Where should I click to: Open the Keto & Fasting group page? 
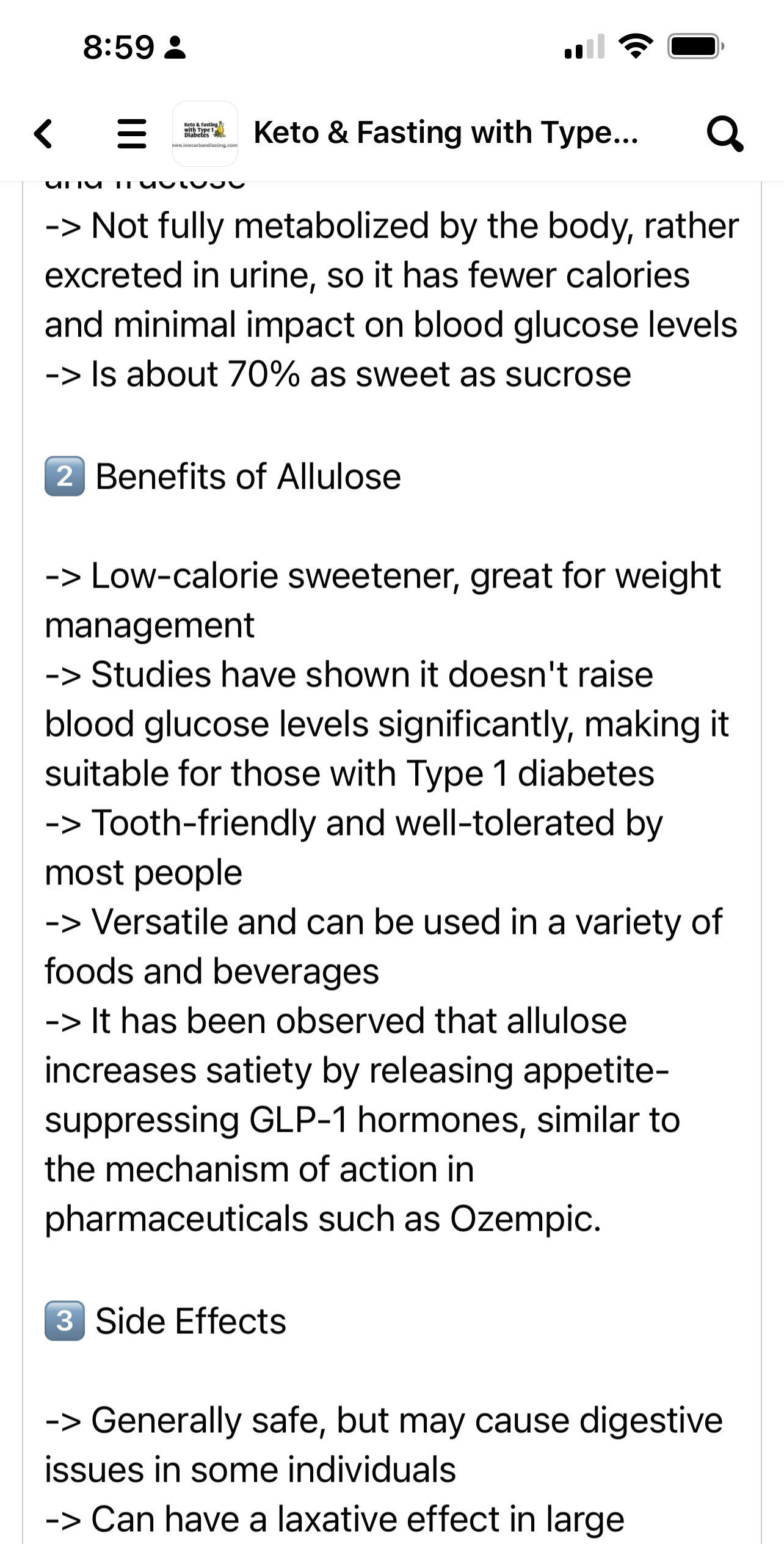(x=445, y=133)
